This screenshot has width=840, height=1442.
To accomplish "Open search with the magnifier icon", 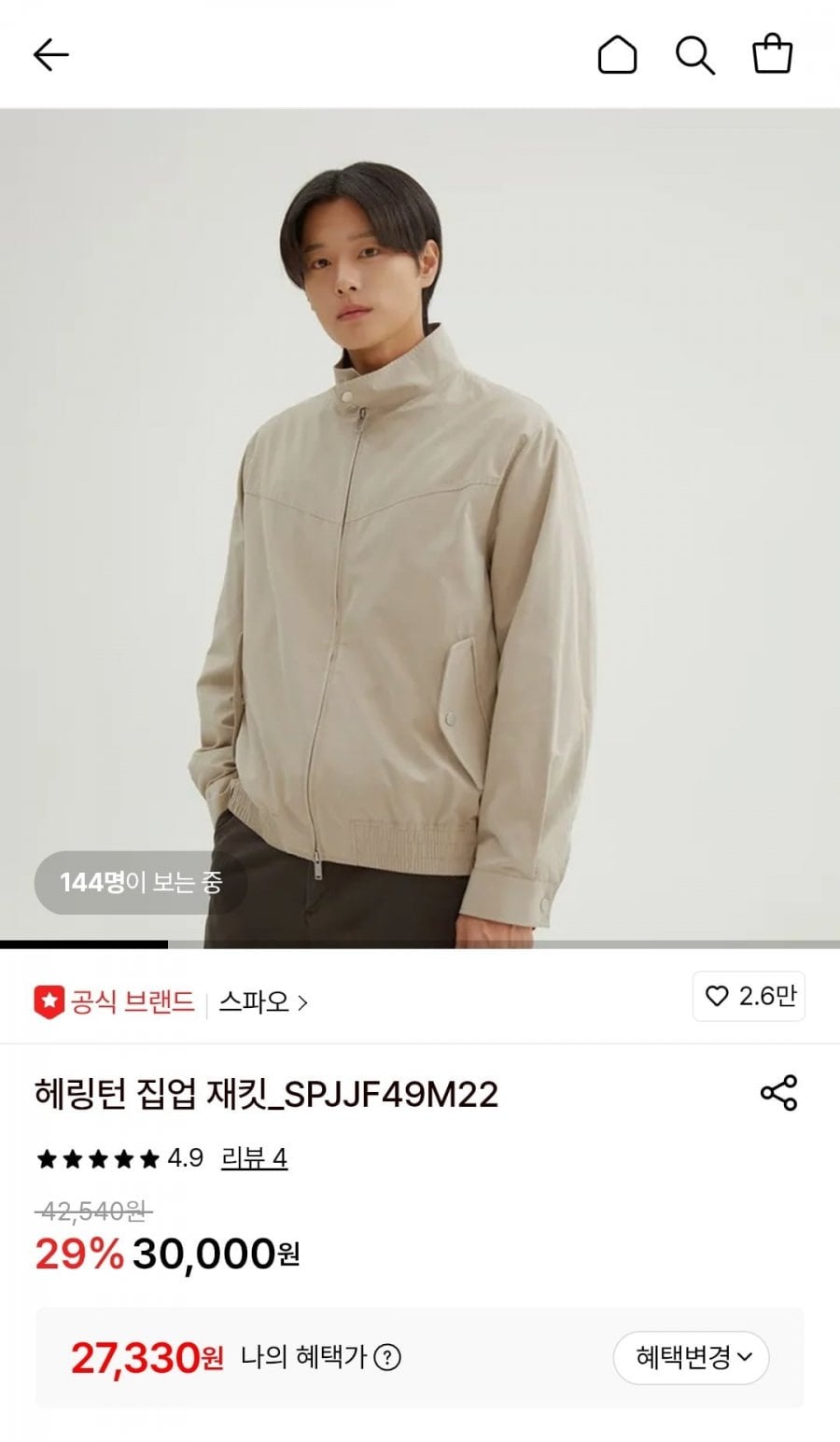I will [x=694, y=55].
